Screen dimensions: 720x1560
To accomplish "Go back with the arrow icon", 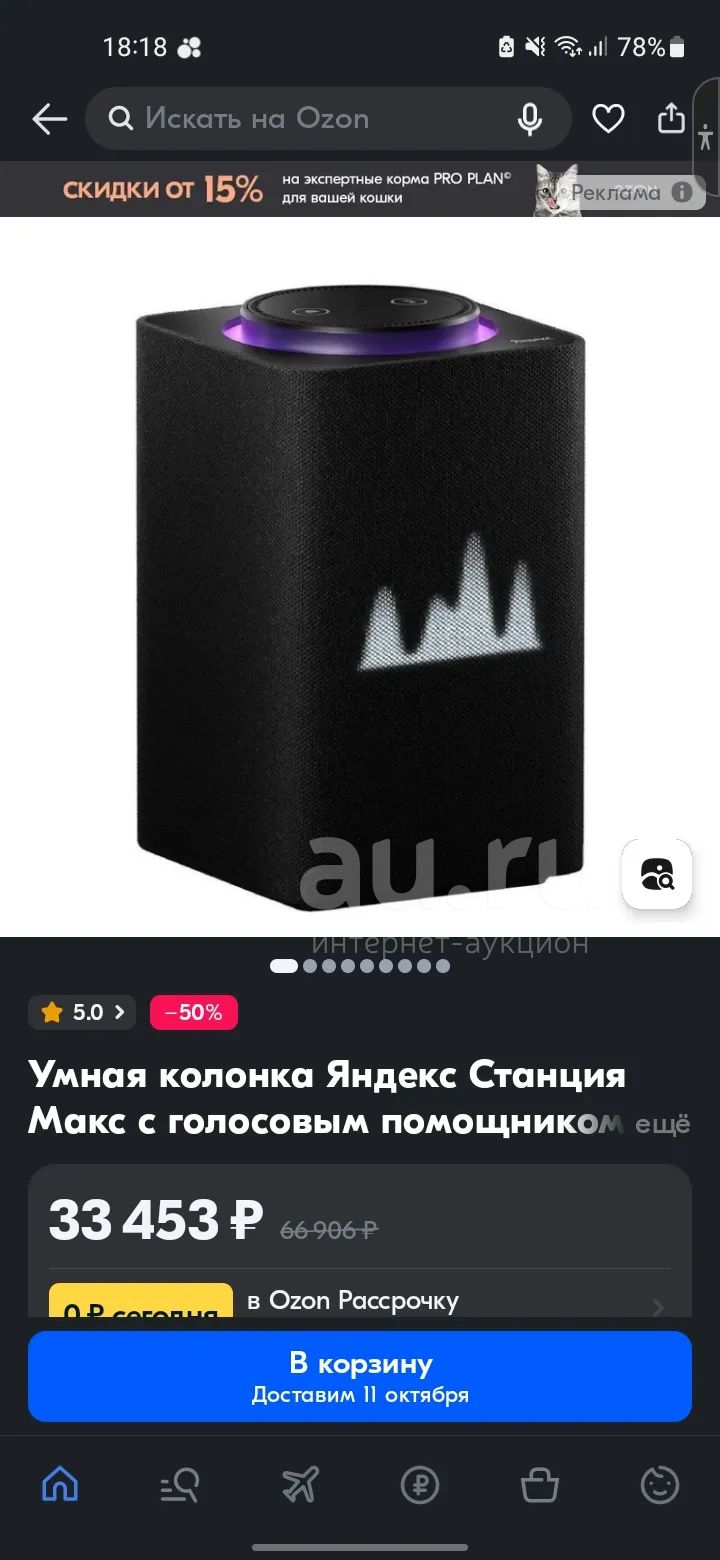I will [x=49, y=120].
